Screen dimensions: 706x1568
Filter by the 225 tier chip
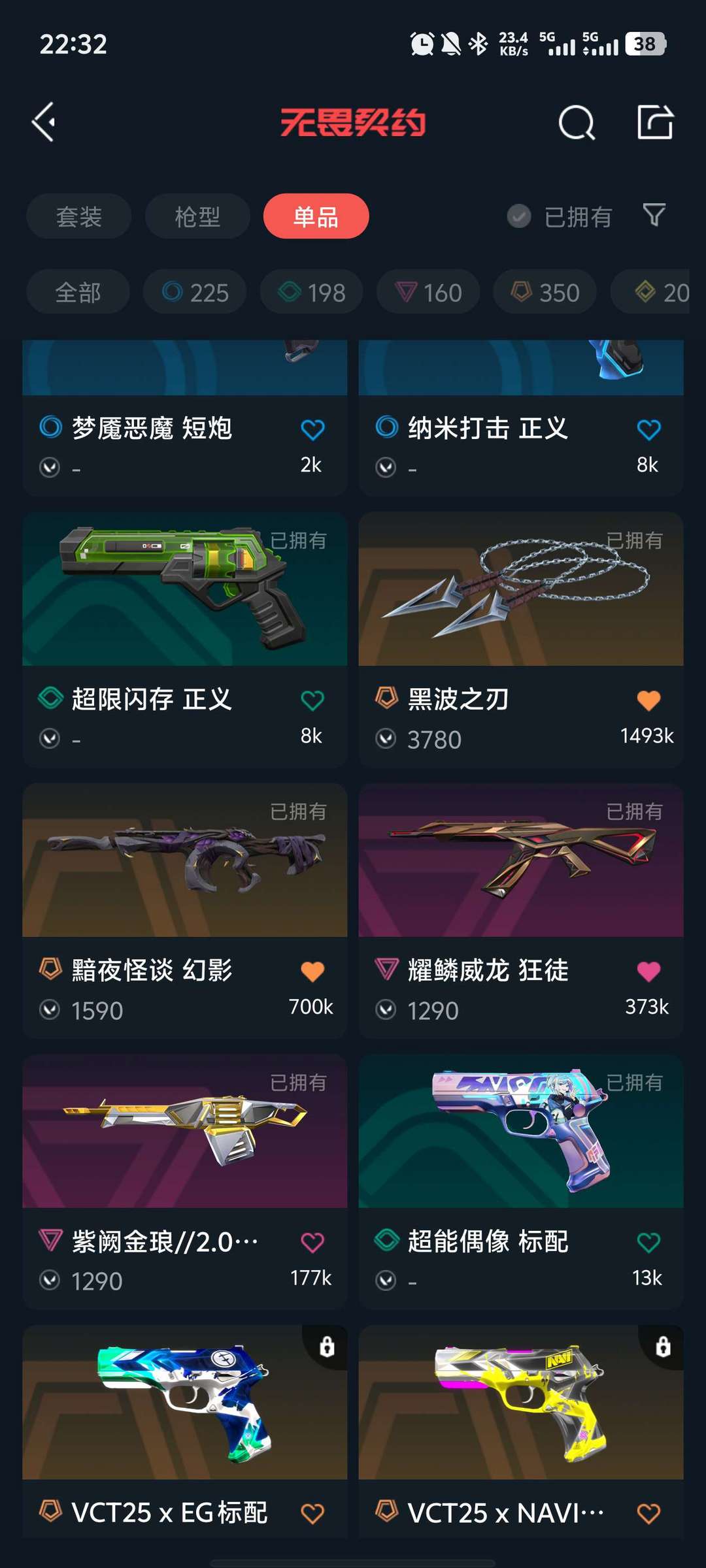pos(195,292)
